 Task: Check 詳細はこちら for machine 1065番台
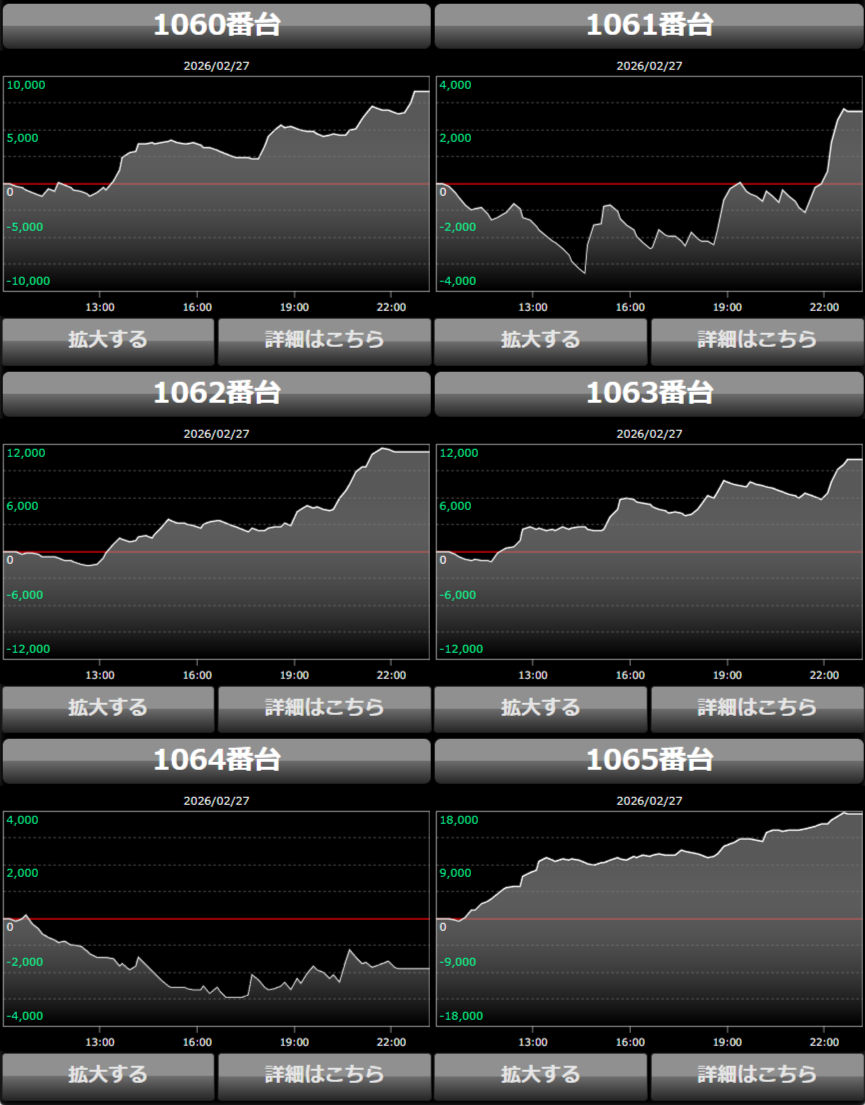tap(757, 1076)
